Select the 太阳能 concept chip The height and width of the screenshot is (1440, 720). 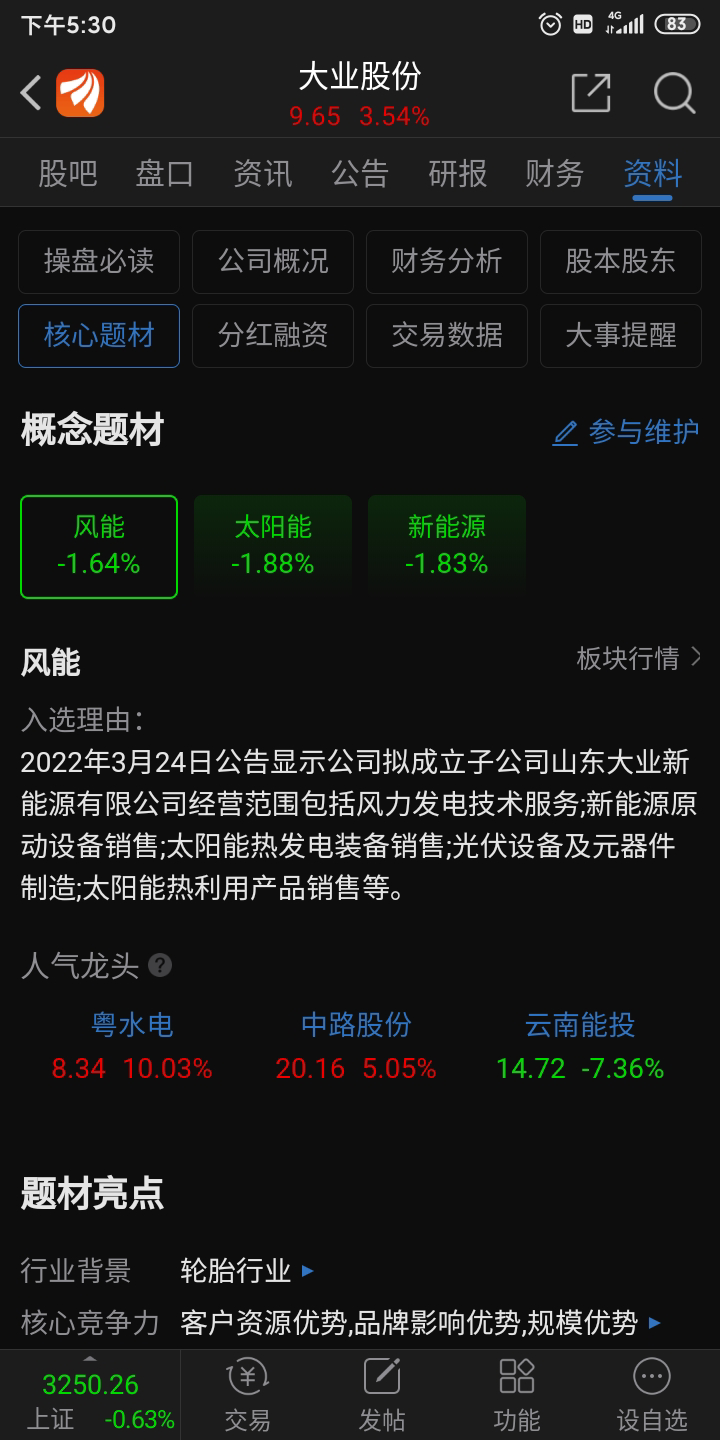273,546
